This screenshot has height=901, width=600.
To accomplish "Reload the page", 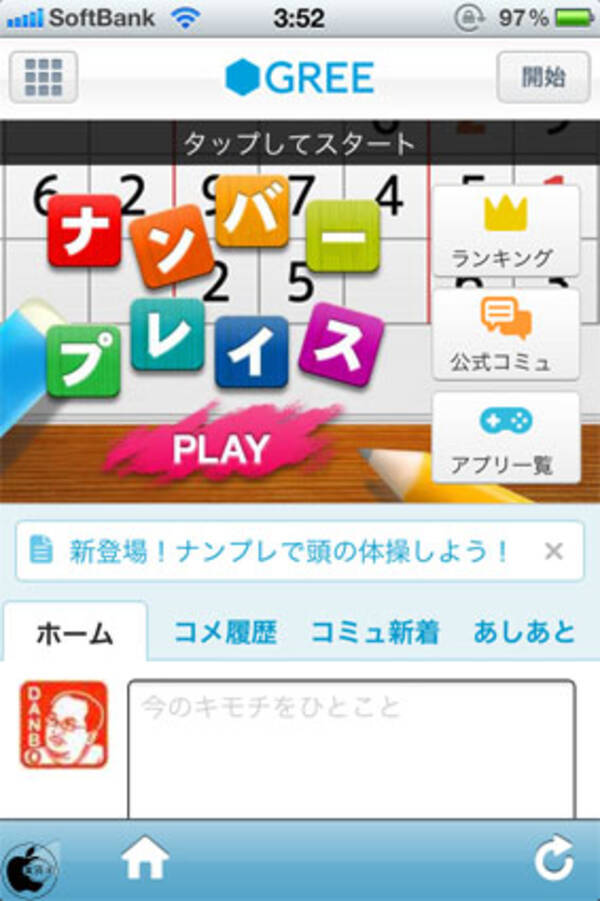I will pos(554,860).
